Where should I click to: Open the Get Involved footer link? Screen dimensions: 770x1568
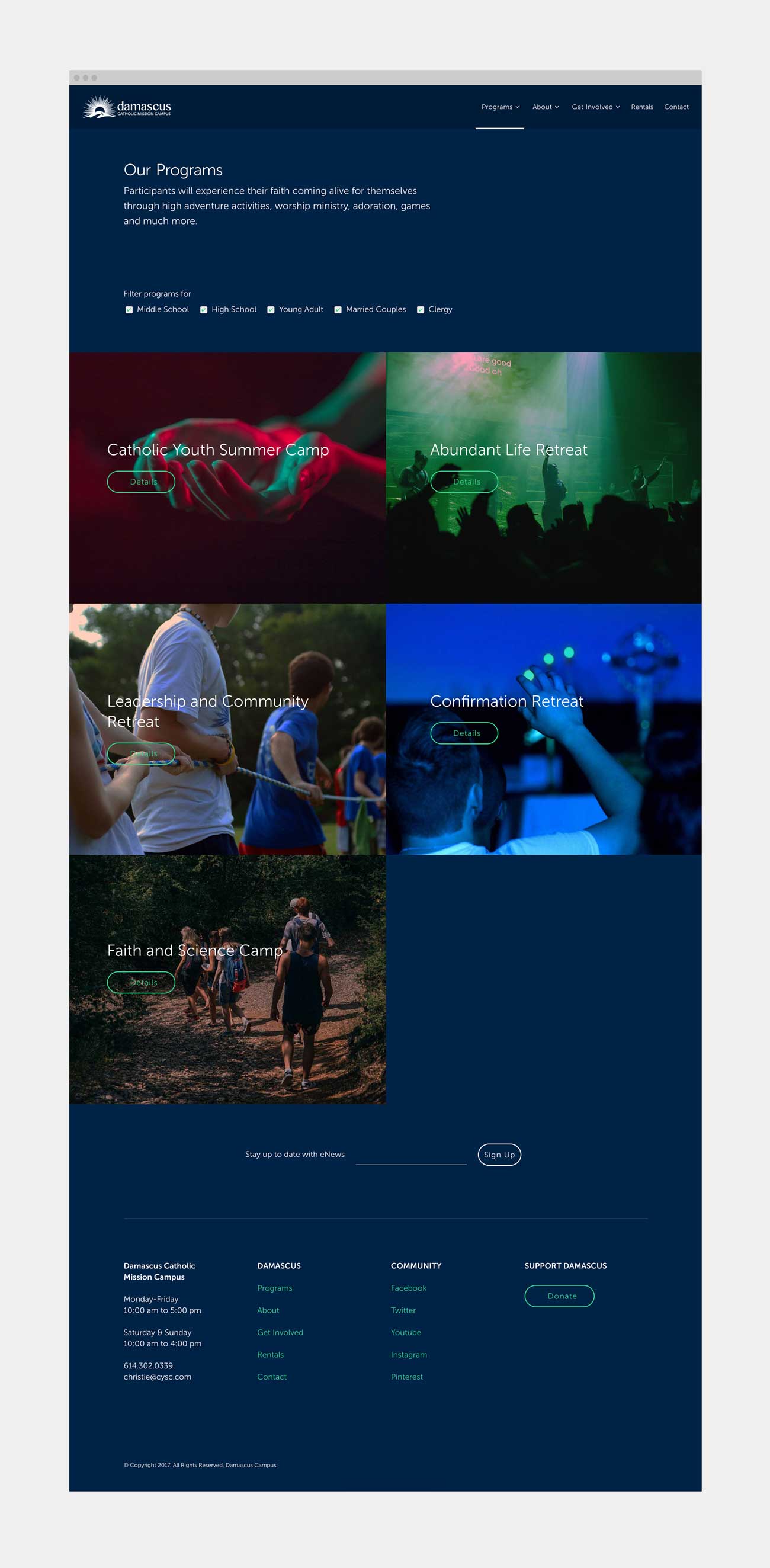(280, 1332)
